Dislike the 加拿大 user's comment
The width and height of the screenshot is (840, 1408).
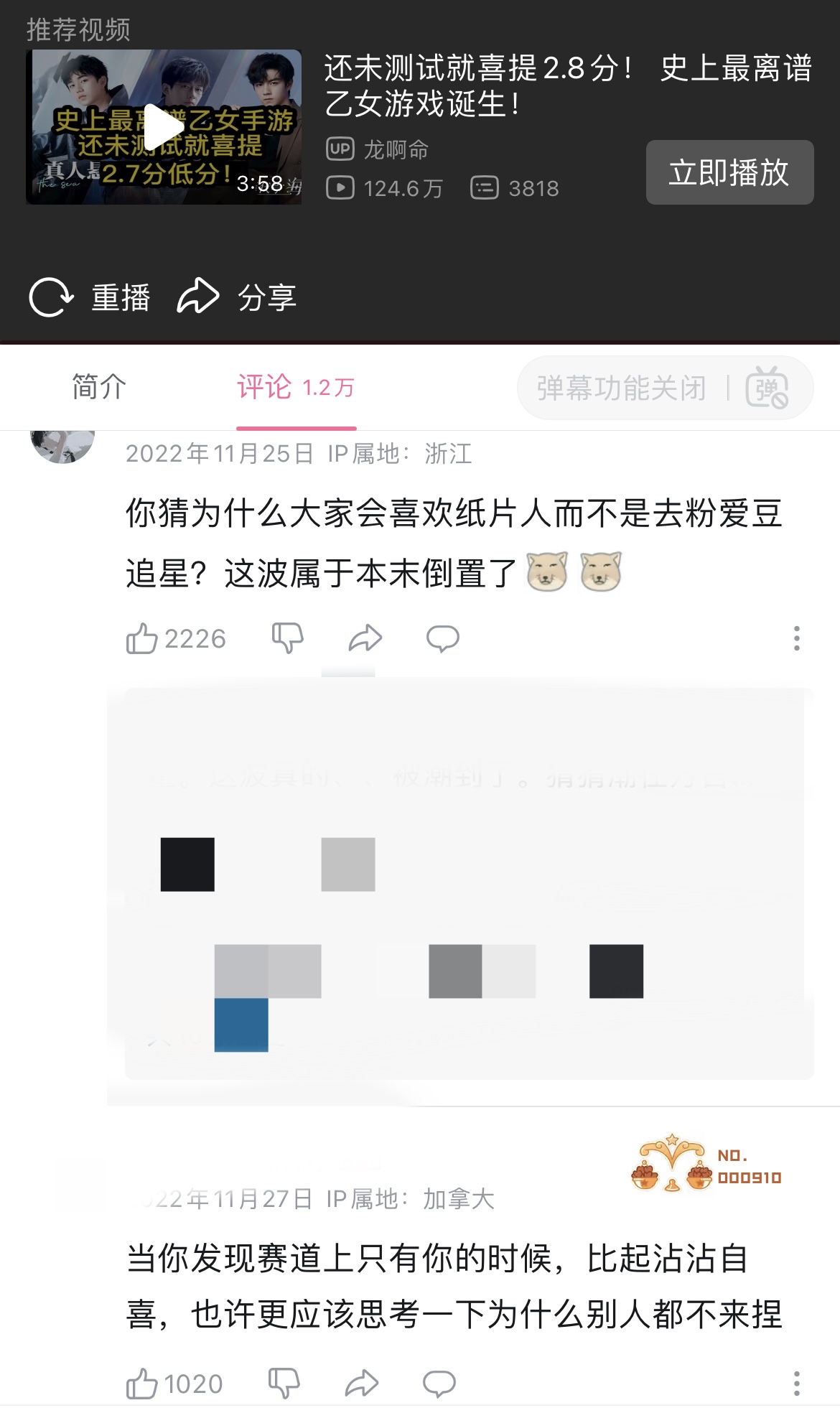point(284,1383)
